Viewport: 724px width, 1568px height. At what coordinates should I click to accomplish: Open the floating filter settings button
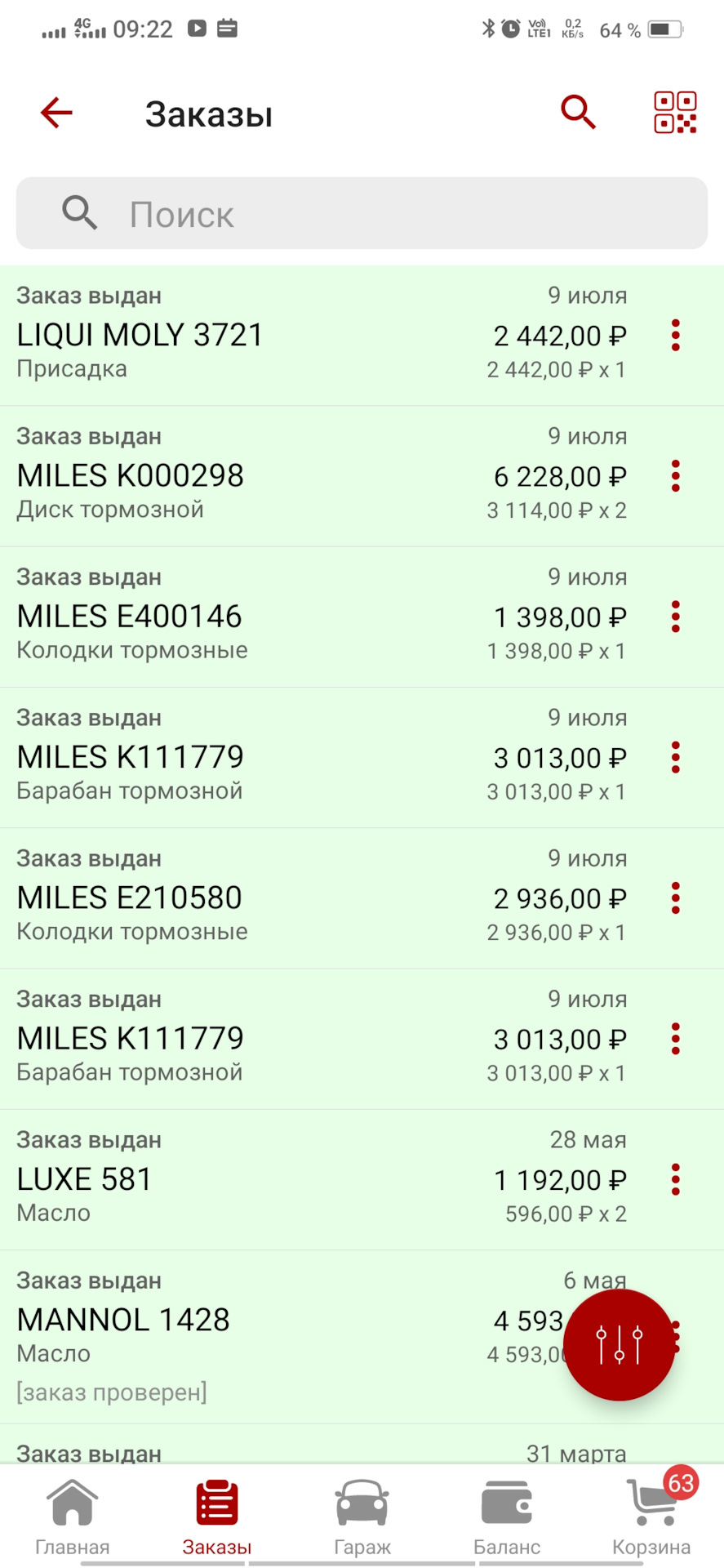tap(619, 1345)
